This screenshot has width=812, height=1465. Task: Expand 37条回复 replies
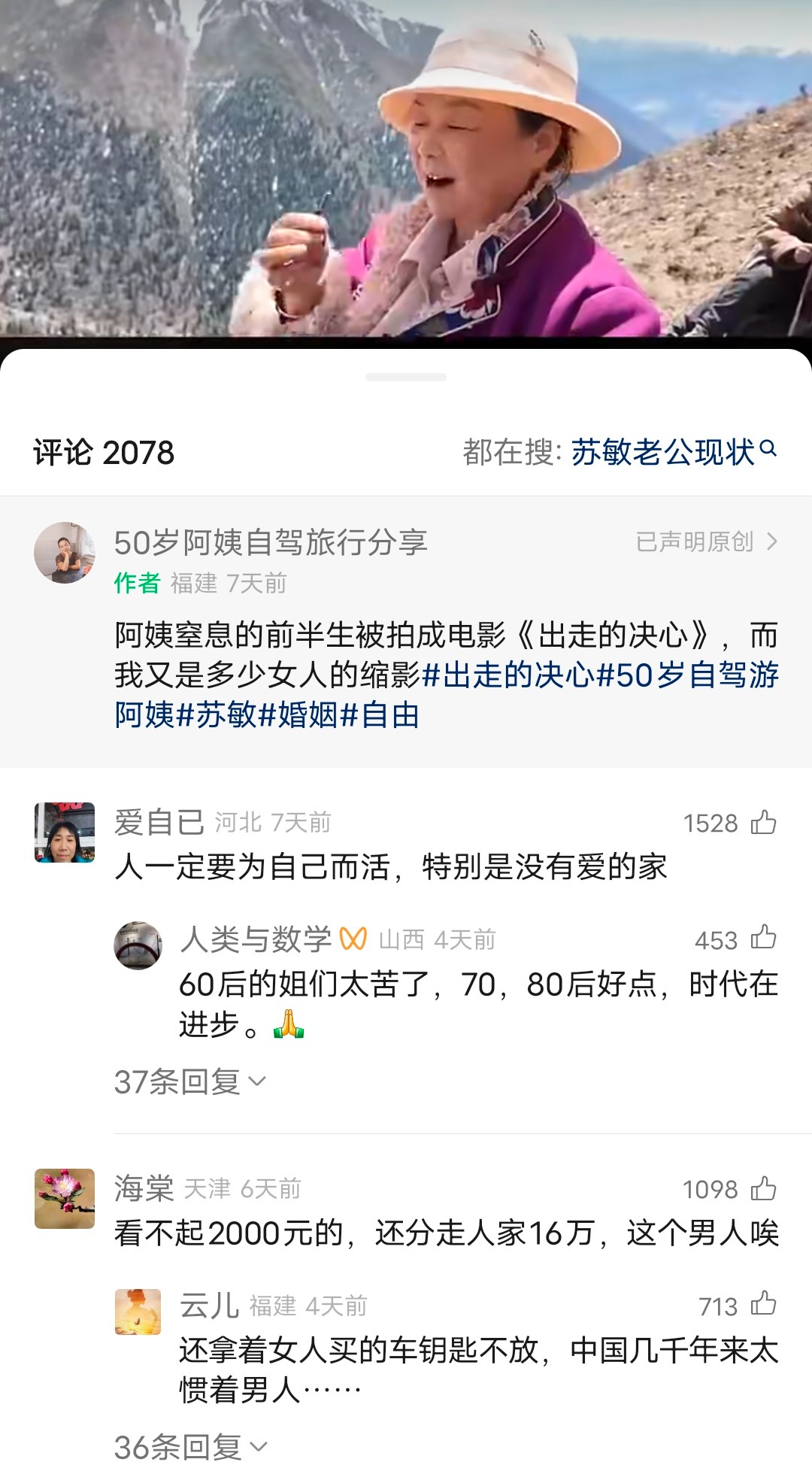tap(190, 1081)
